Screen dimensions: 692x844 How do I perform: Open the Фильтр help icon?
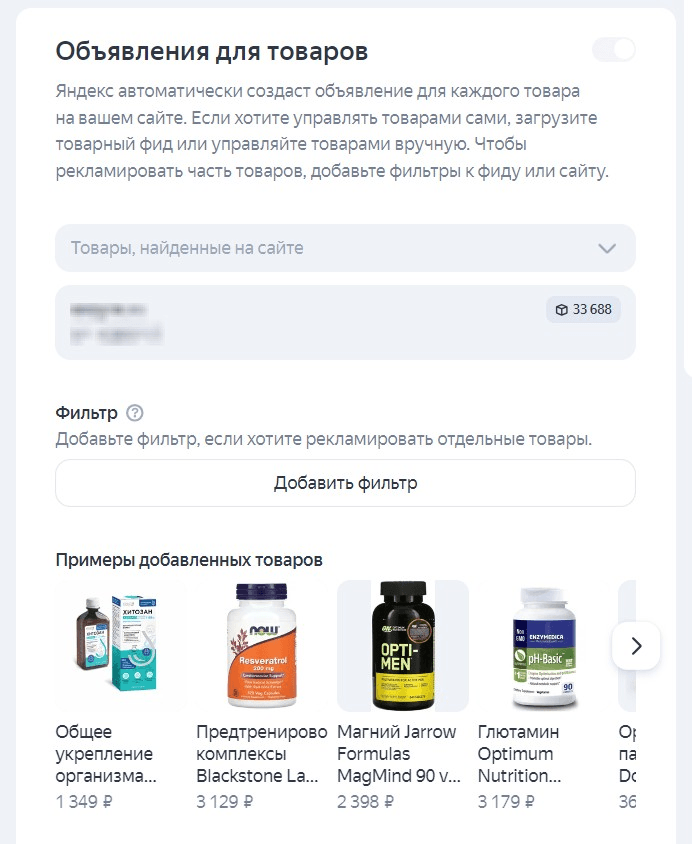coord(136,413)
